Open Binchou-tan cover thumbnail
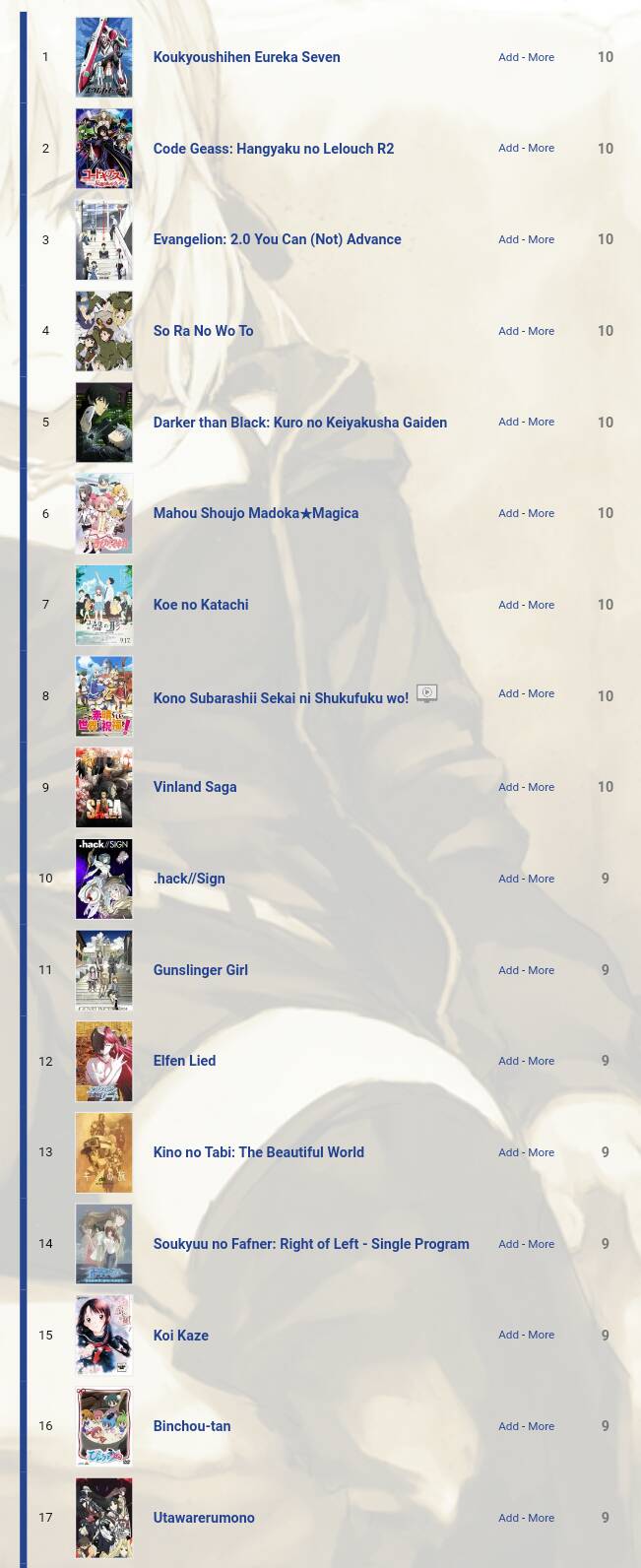The width and height of the screenshot is (641, 1568). [x=103, y=1426]
